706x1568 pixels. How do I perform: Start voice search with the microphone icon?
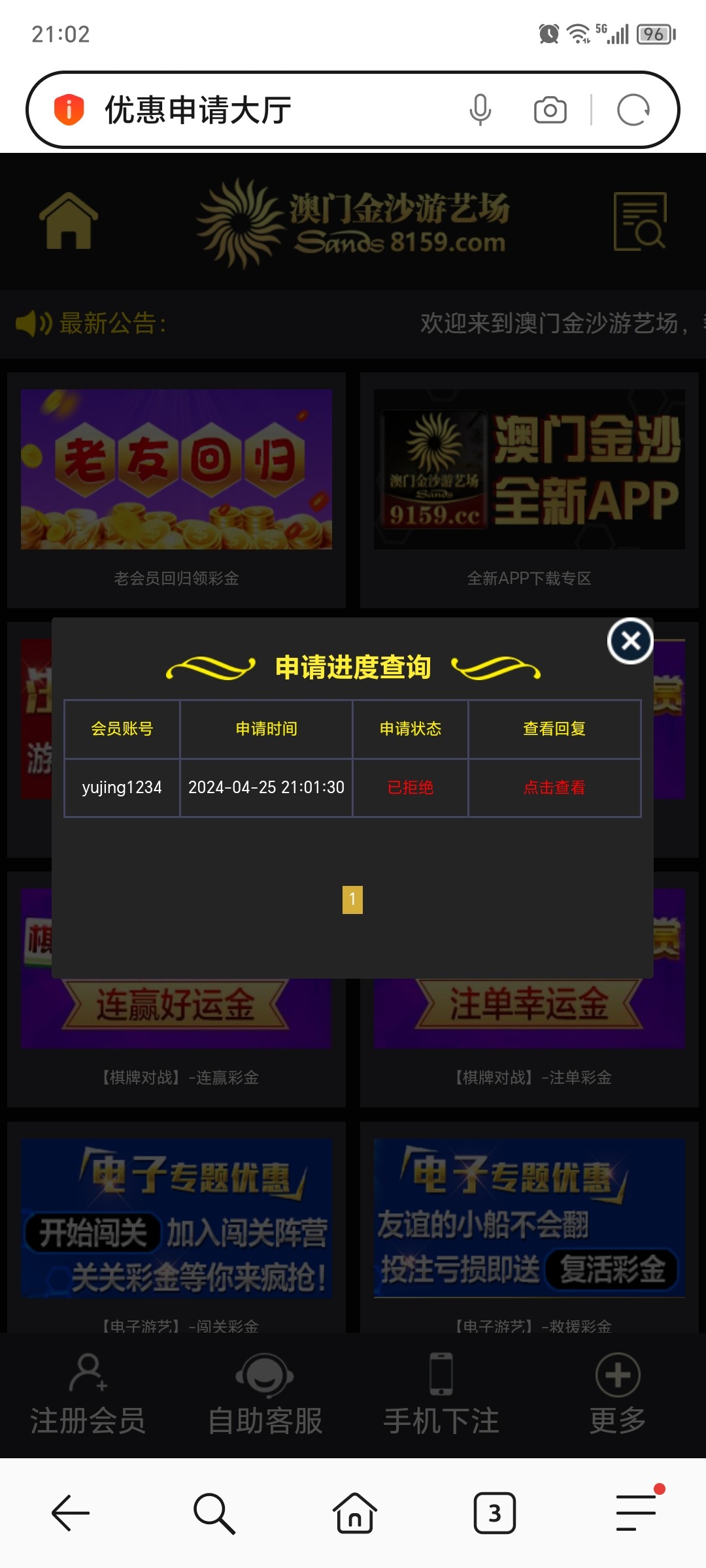[x=480, y=110]
